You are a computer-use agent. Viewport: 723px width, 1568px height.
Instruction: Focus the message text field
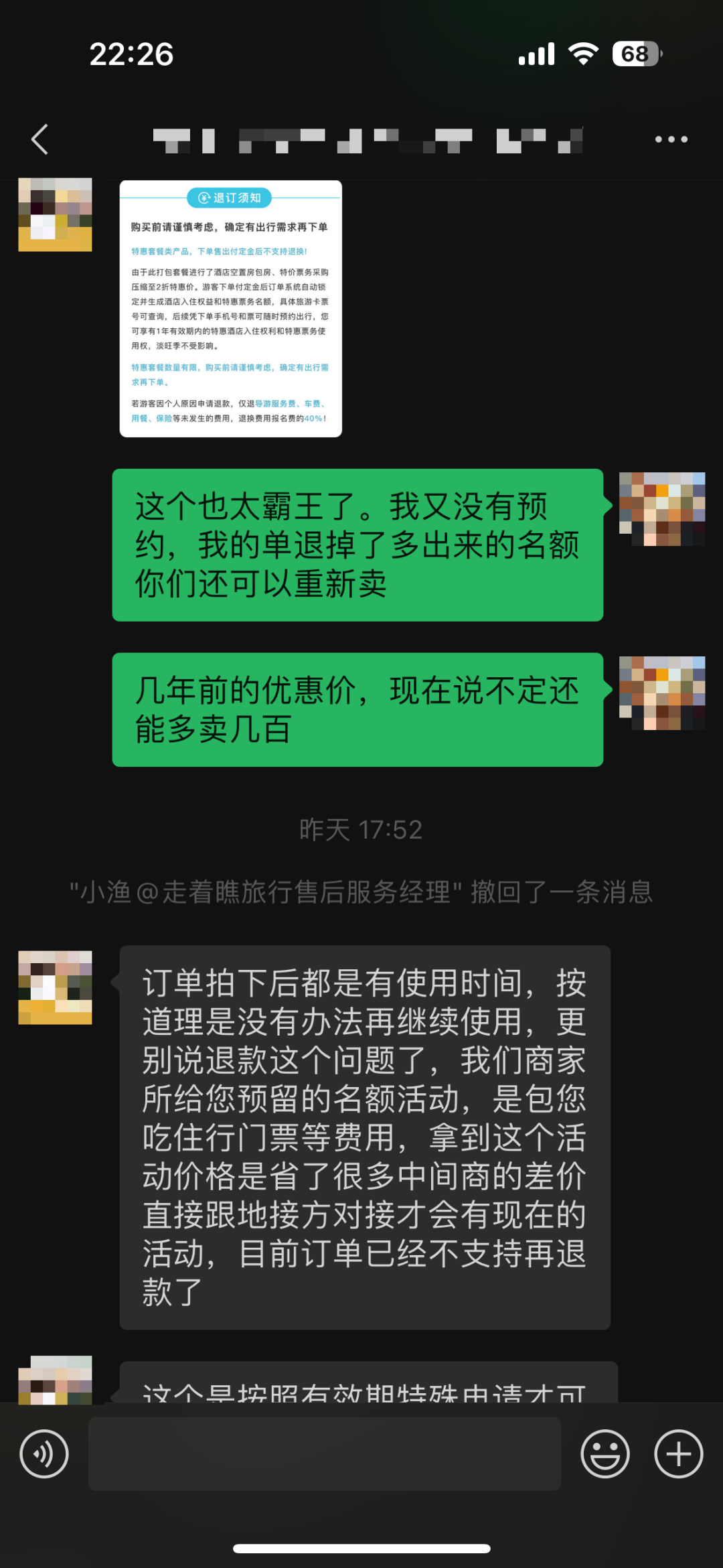(325, 1454)
